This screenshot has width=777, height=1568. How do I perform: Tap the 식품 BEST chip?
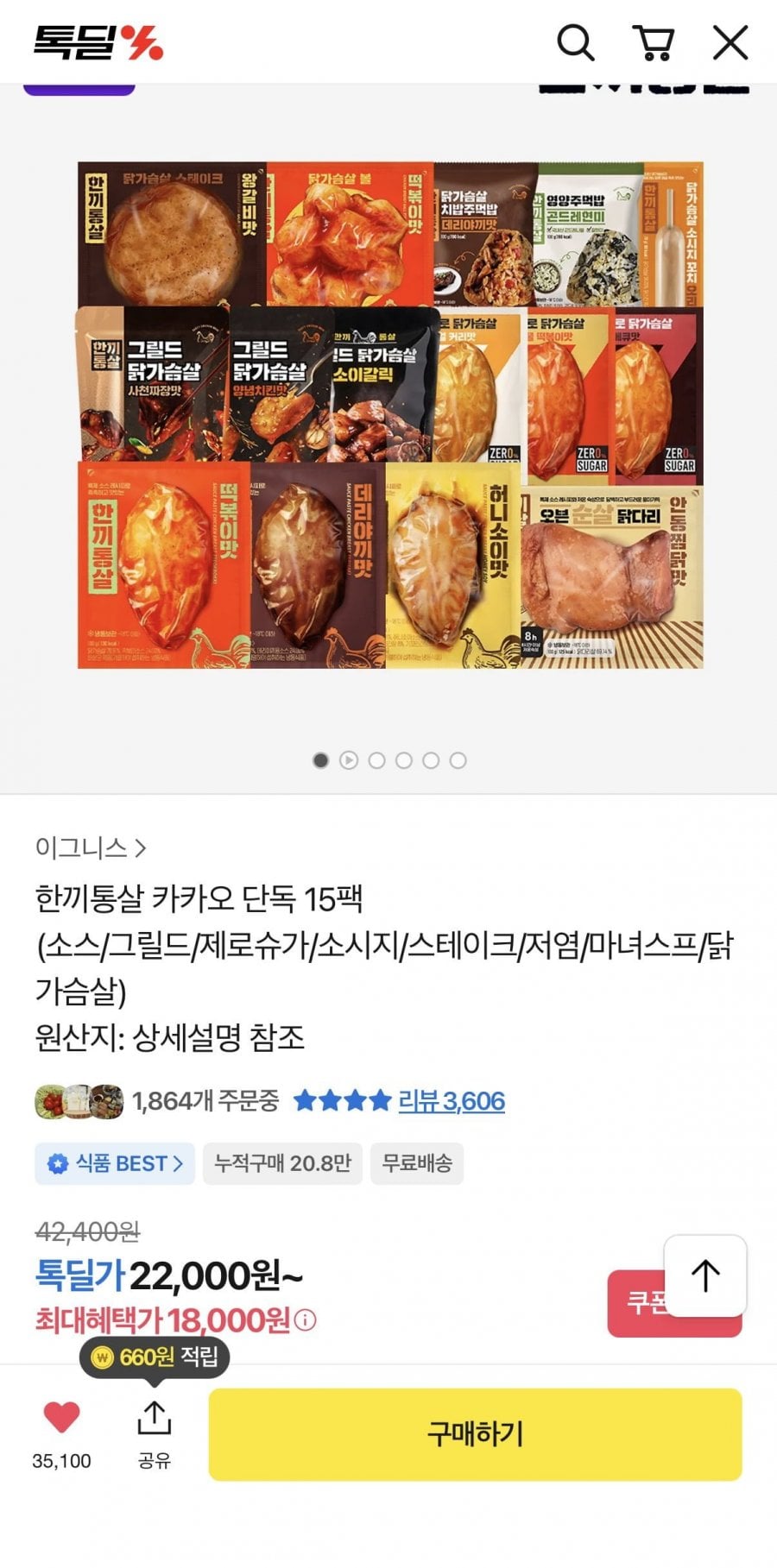(x=115, y=1163)
